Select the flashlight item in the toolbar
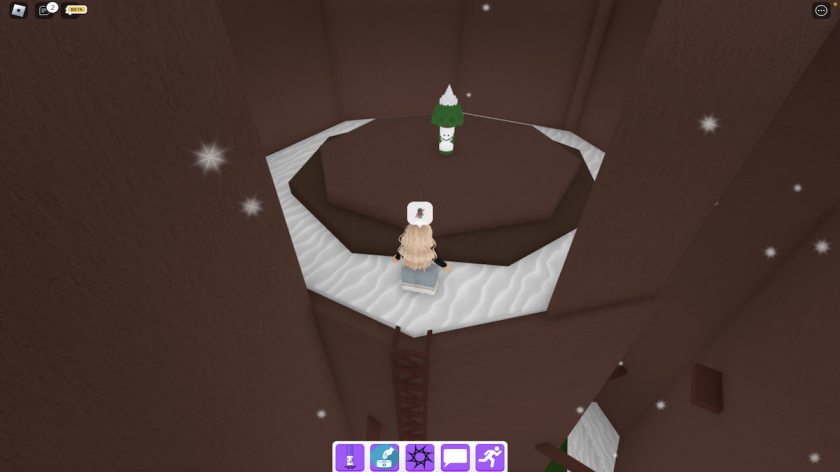 coord(350,457)
